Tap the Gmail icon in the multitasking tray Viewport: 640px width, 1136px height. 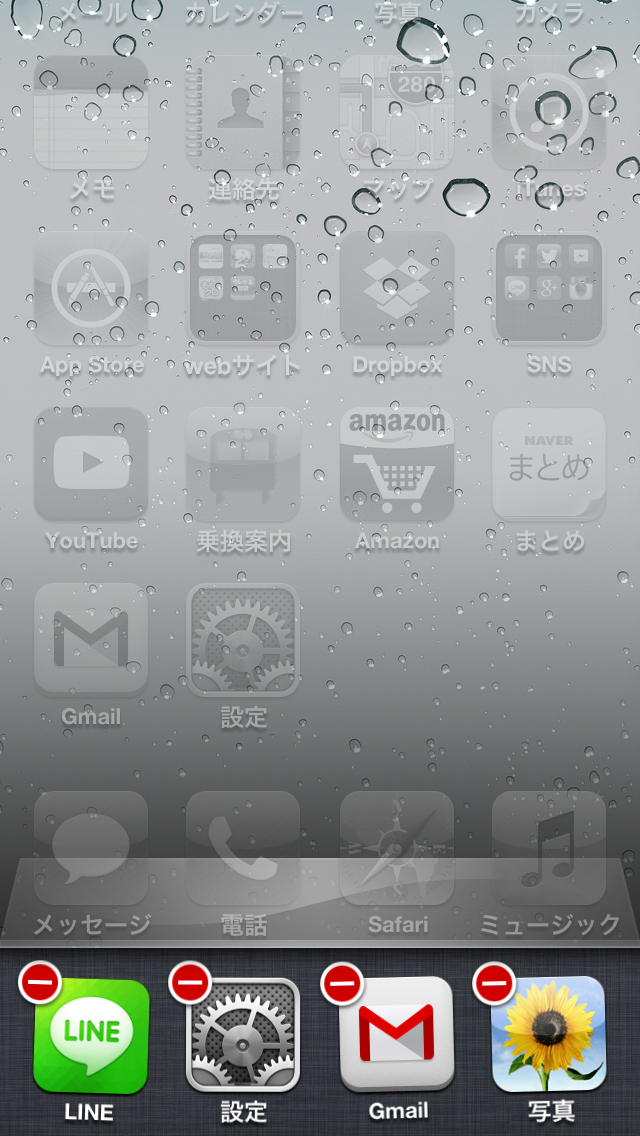(397, 1036)
